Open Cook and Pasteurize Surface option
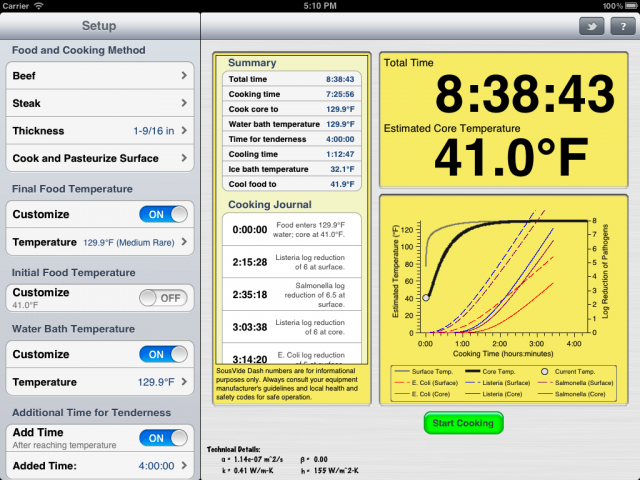Image resolution: width=640 pixels, height=480 pixels. (100, 158)
